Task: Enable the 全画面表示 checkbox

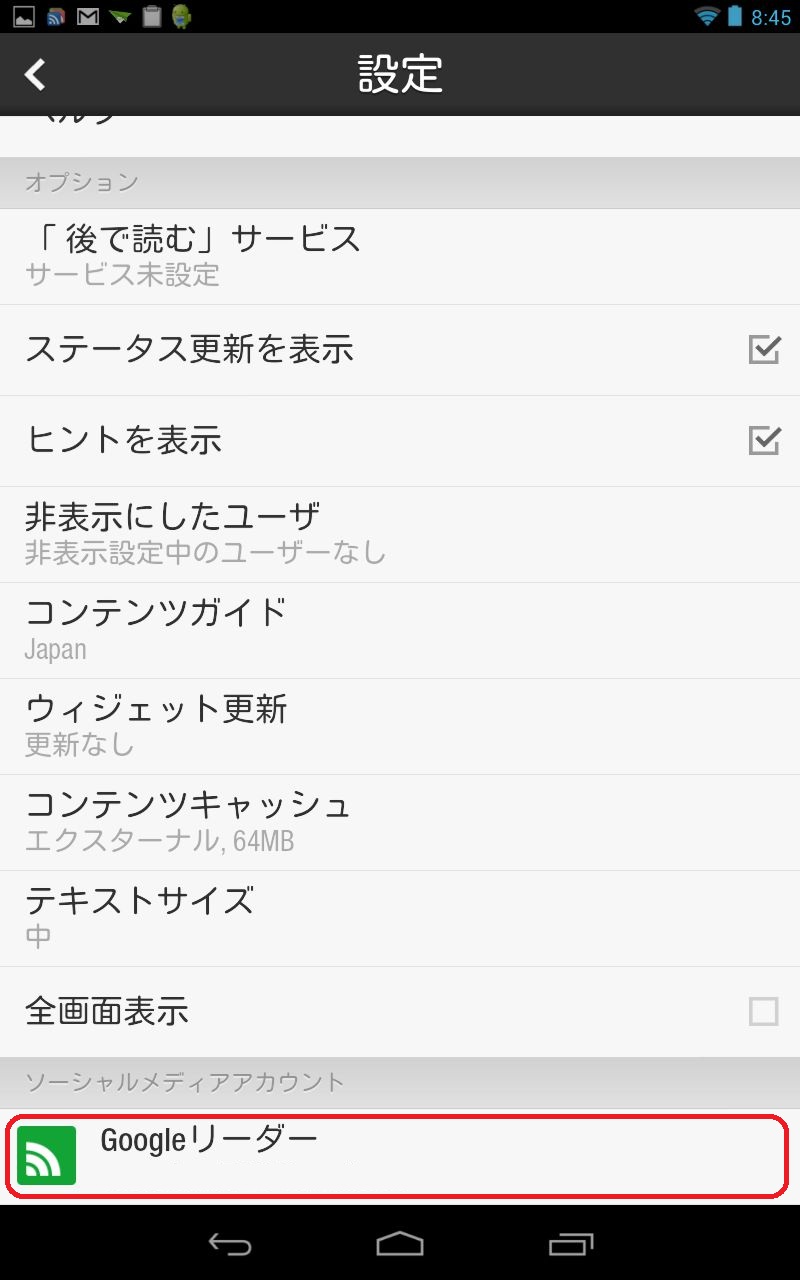Action: [764, 1012]
